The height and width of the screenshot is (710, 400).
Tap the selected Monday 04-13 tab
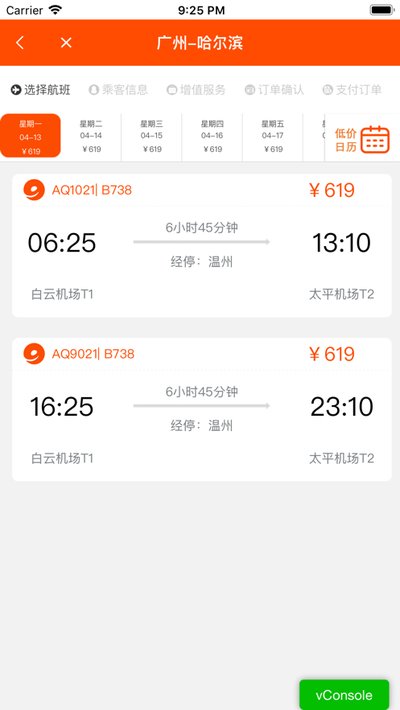(30, 136)
